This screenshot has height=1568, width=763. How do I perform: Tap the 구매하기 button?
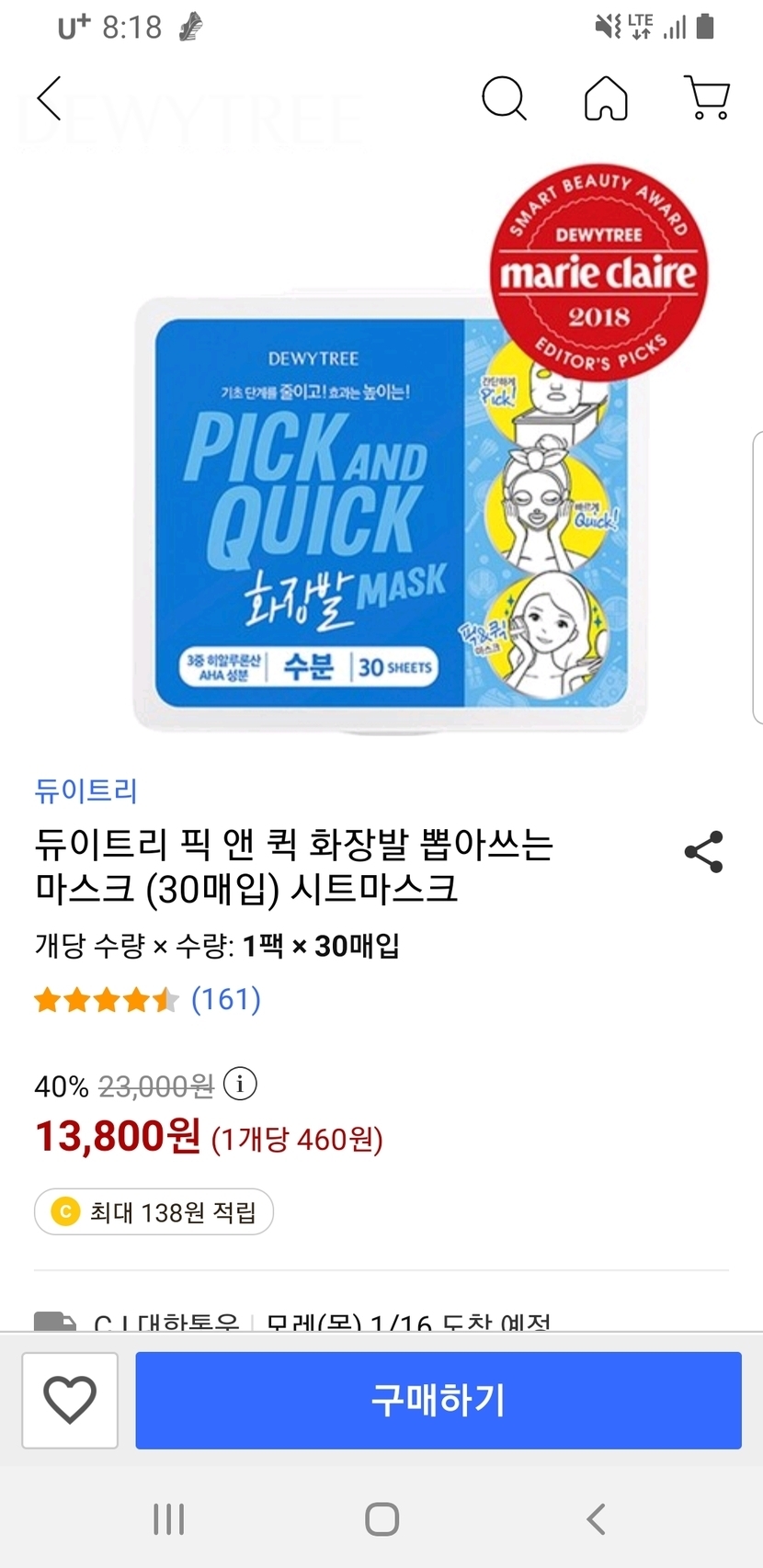click(438, 1400)
